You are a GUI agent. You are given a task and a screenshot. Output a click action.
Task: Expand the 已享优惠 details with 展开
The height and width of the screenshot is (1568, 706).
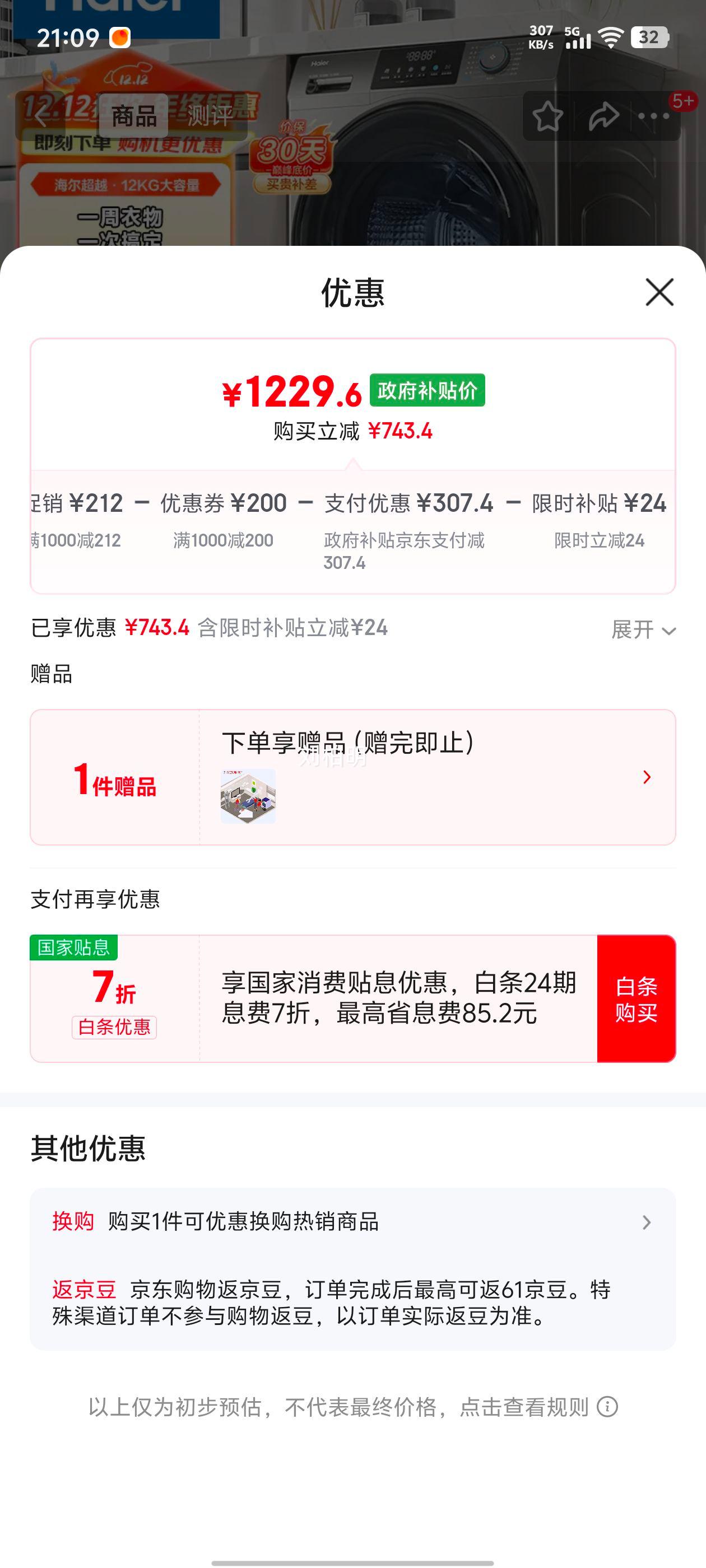pyautogui.click(x=637, y=631)
